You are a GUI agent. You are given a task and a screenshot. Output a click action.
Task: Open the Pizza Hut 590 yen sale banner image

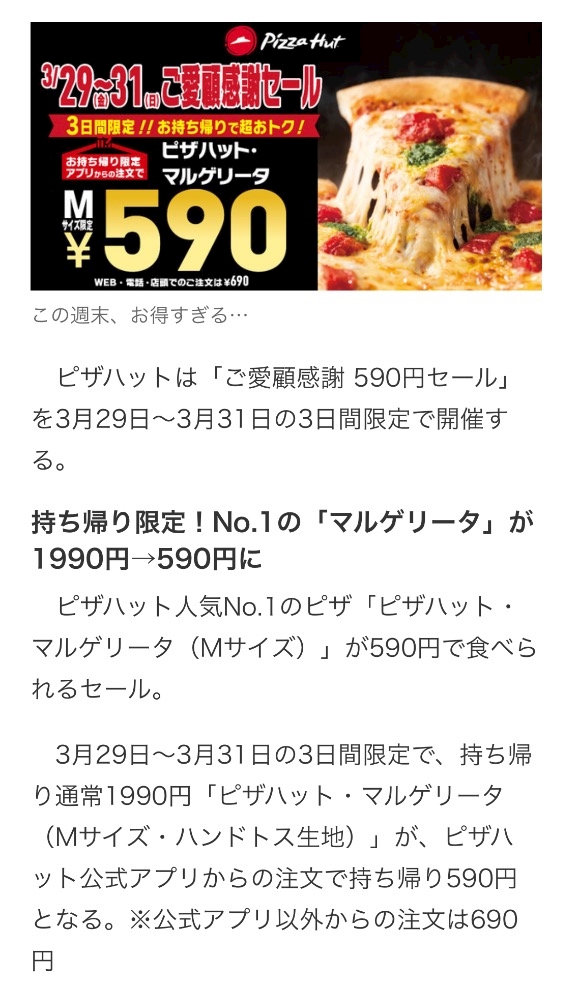(x=286, y=156)
